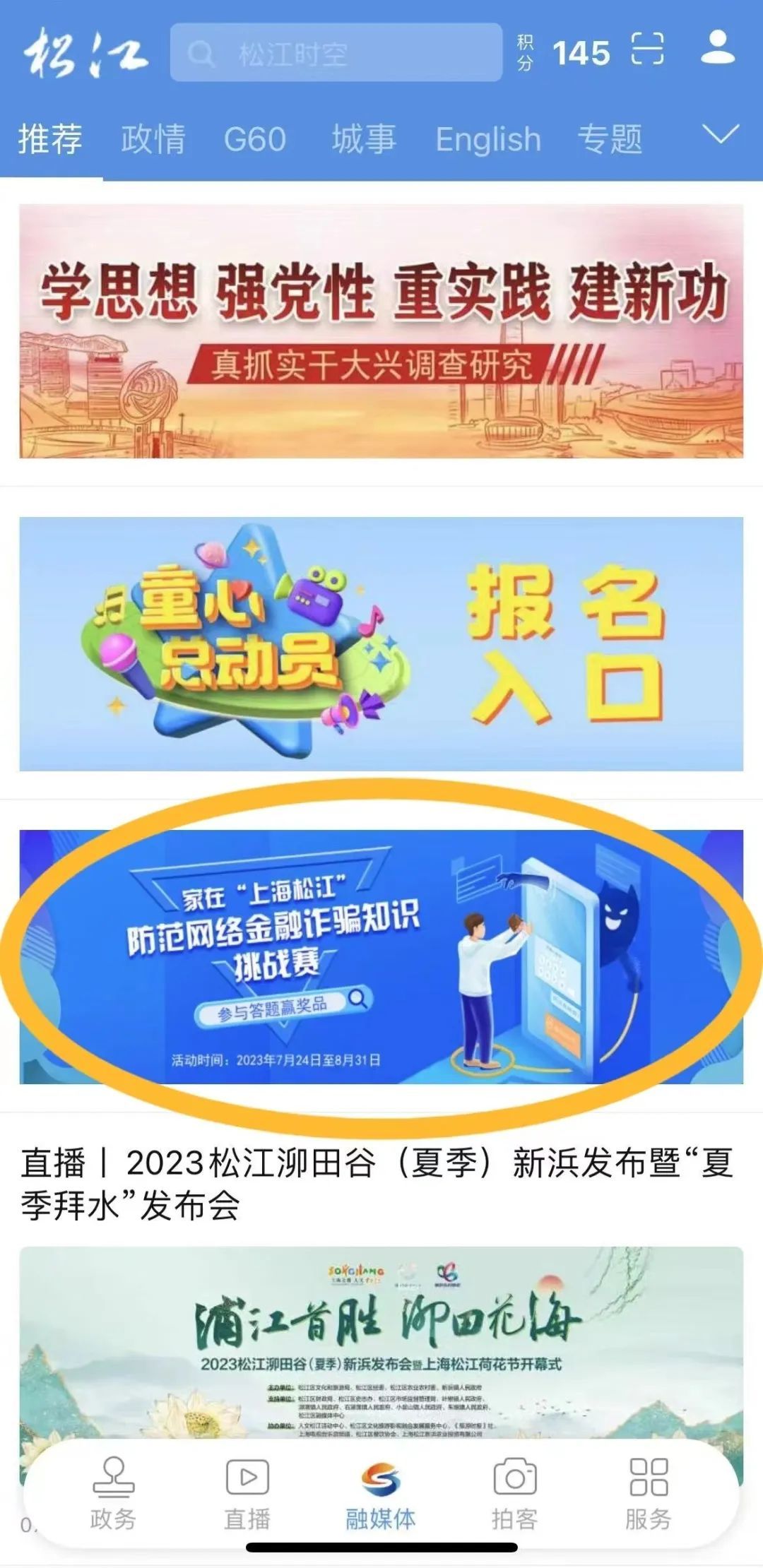The height and width of the screenshot is (1568, 763).
Task: Open the 2023松江泖田谷 live broadcast article
Action: point(376,1184)
